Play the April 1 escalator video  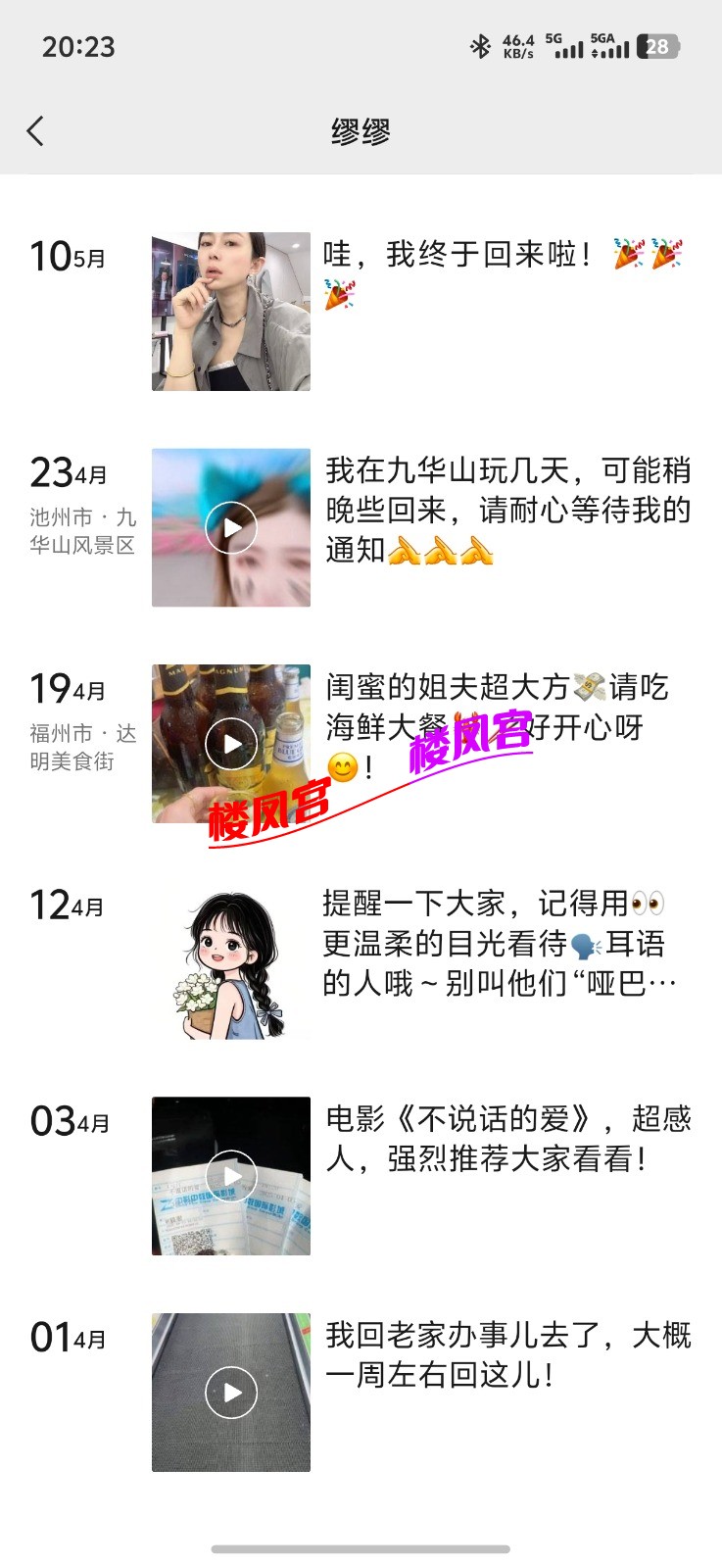click(231, 1392)
